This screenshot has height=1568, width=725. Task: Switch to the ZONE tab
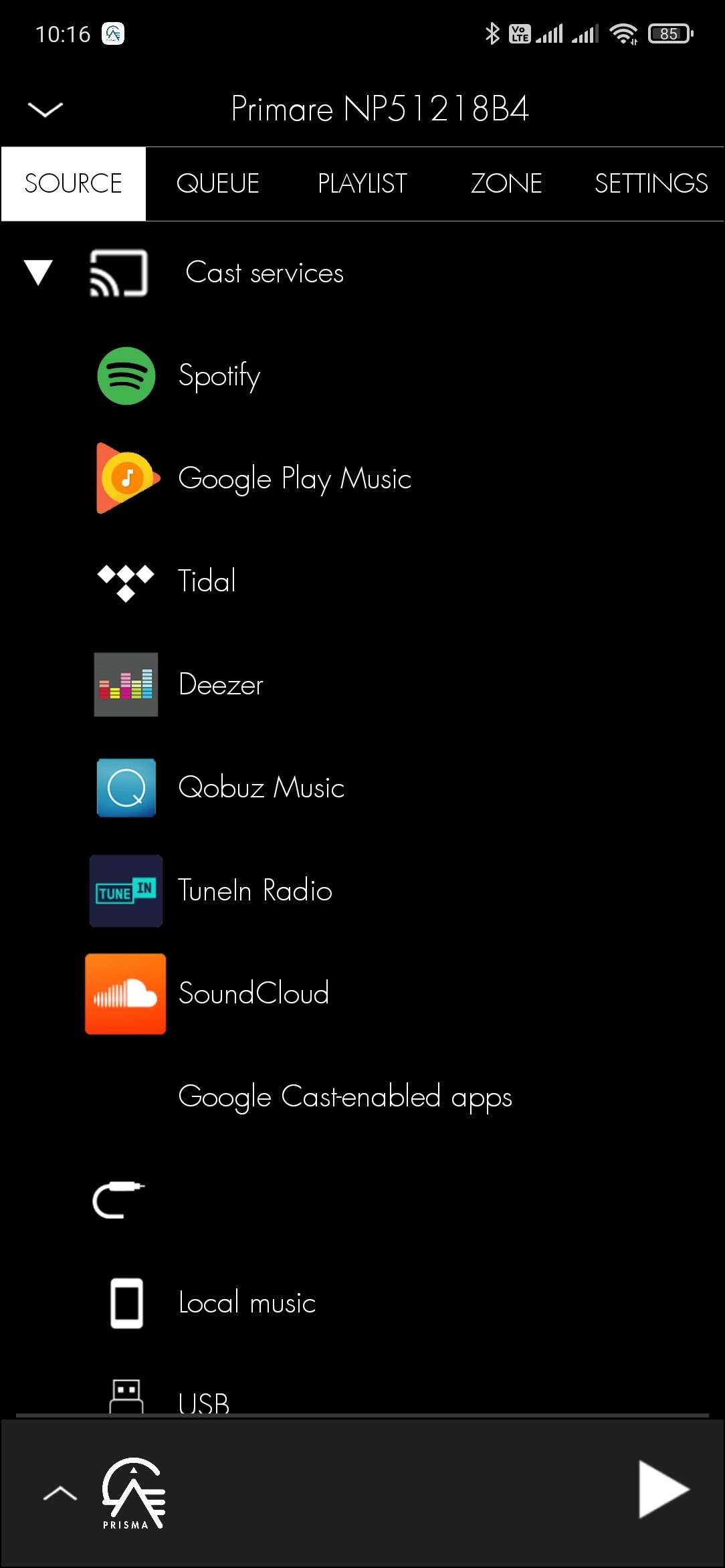point(506,183)
